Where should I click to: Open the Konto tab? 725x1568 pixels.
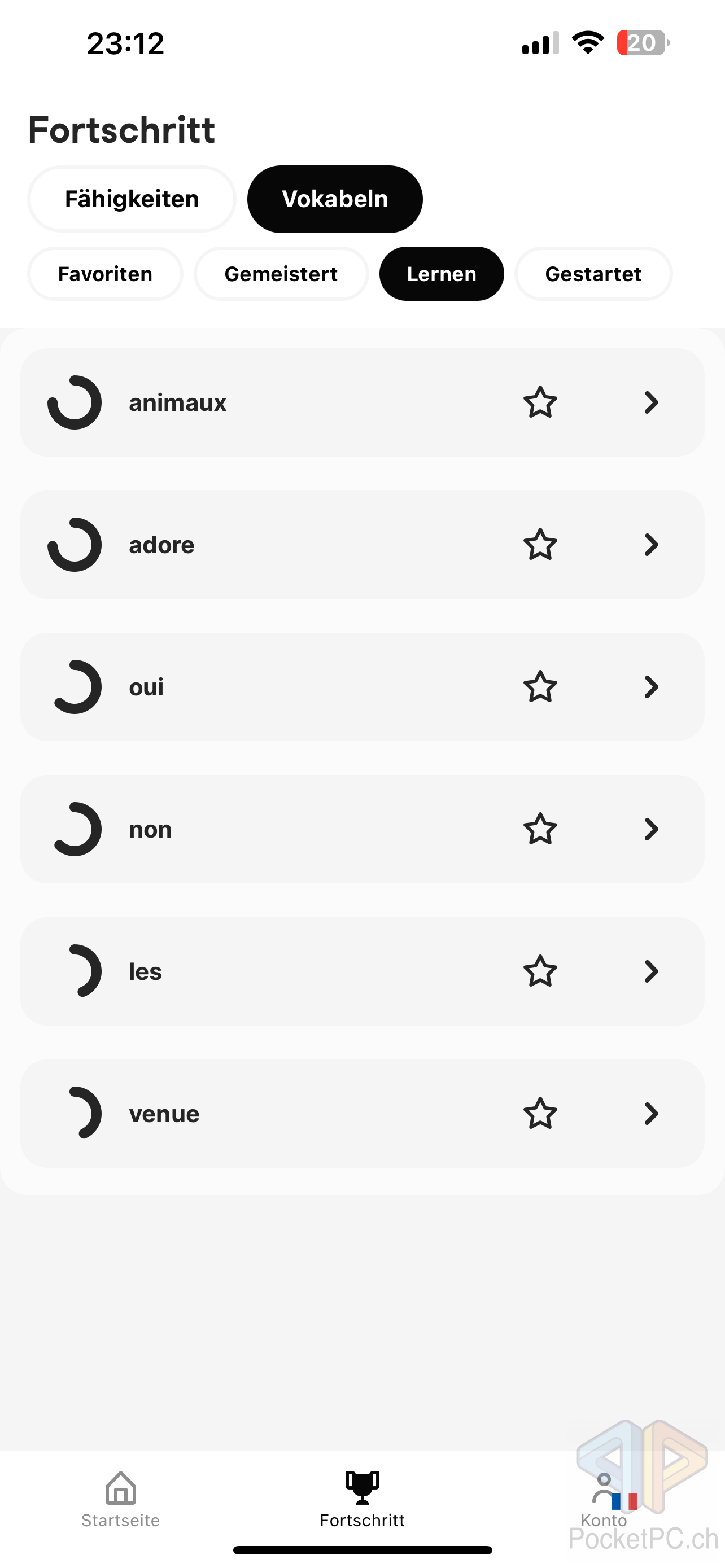604,1499
